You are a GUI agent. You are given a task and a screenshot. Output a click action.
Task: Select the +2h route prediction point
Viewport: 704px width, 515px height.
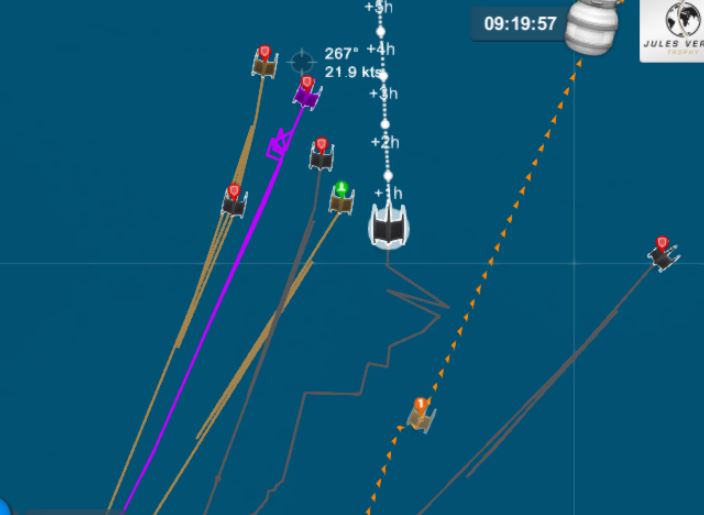(385, 125)
